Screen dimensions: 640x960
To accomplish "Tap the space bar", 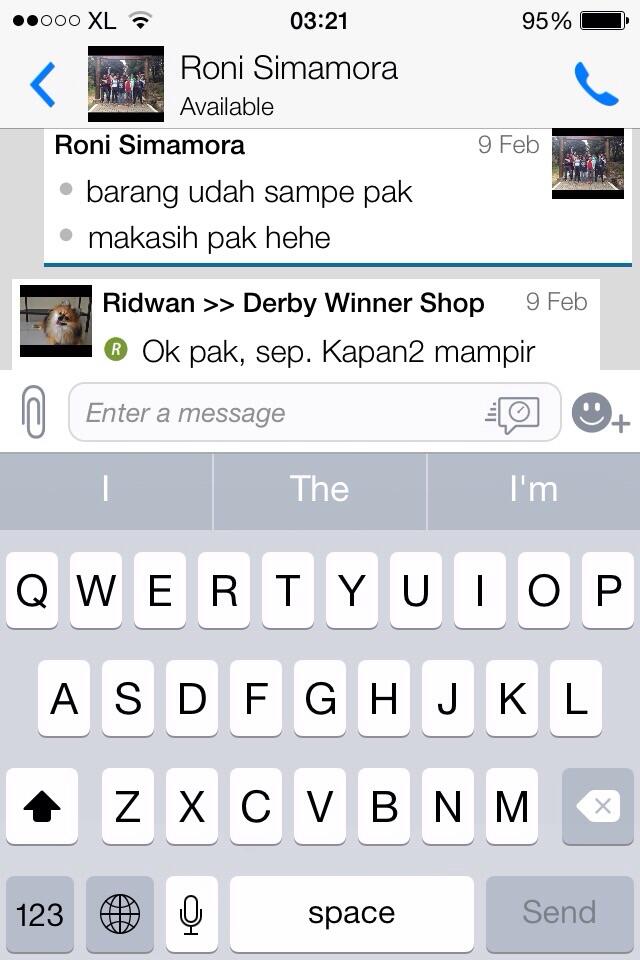I will tap(351, 913).
